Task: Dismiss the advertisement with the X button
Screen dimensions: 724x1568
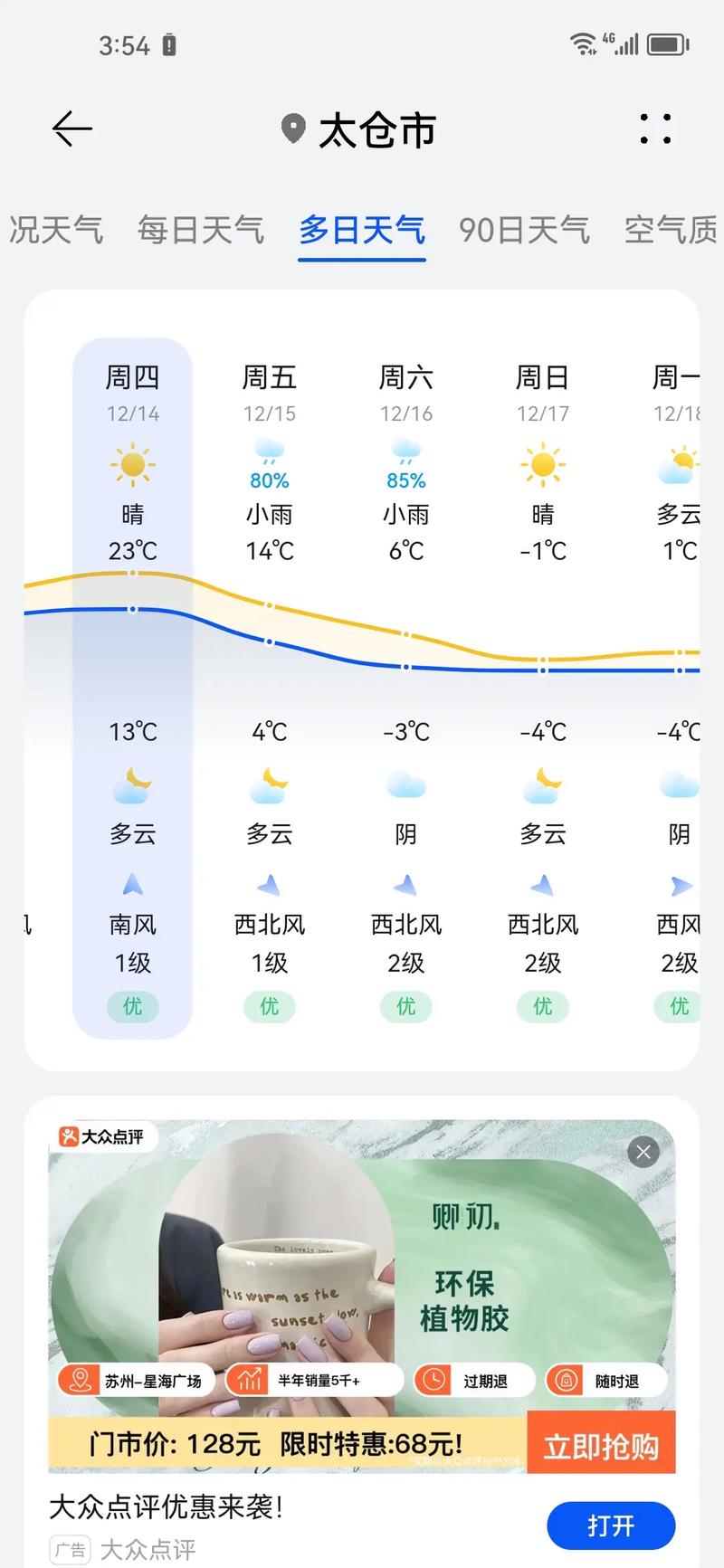Action: pos(643,1152)
